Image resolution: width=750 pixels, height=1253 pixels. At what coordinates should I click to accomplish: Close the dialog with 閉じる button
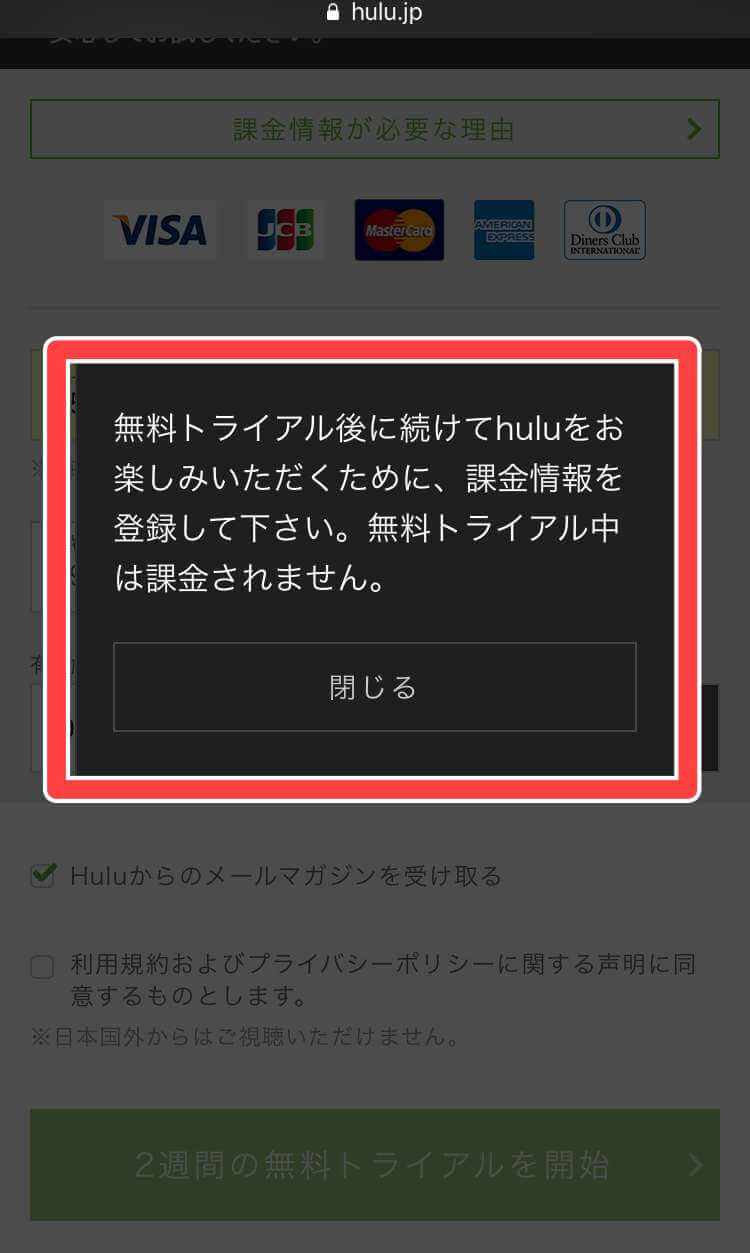pyautogui.click(x=374, y=687)
